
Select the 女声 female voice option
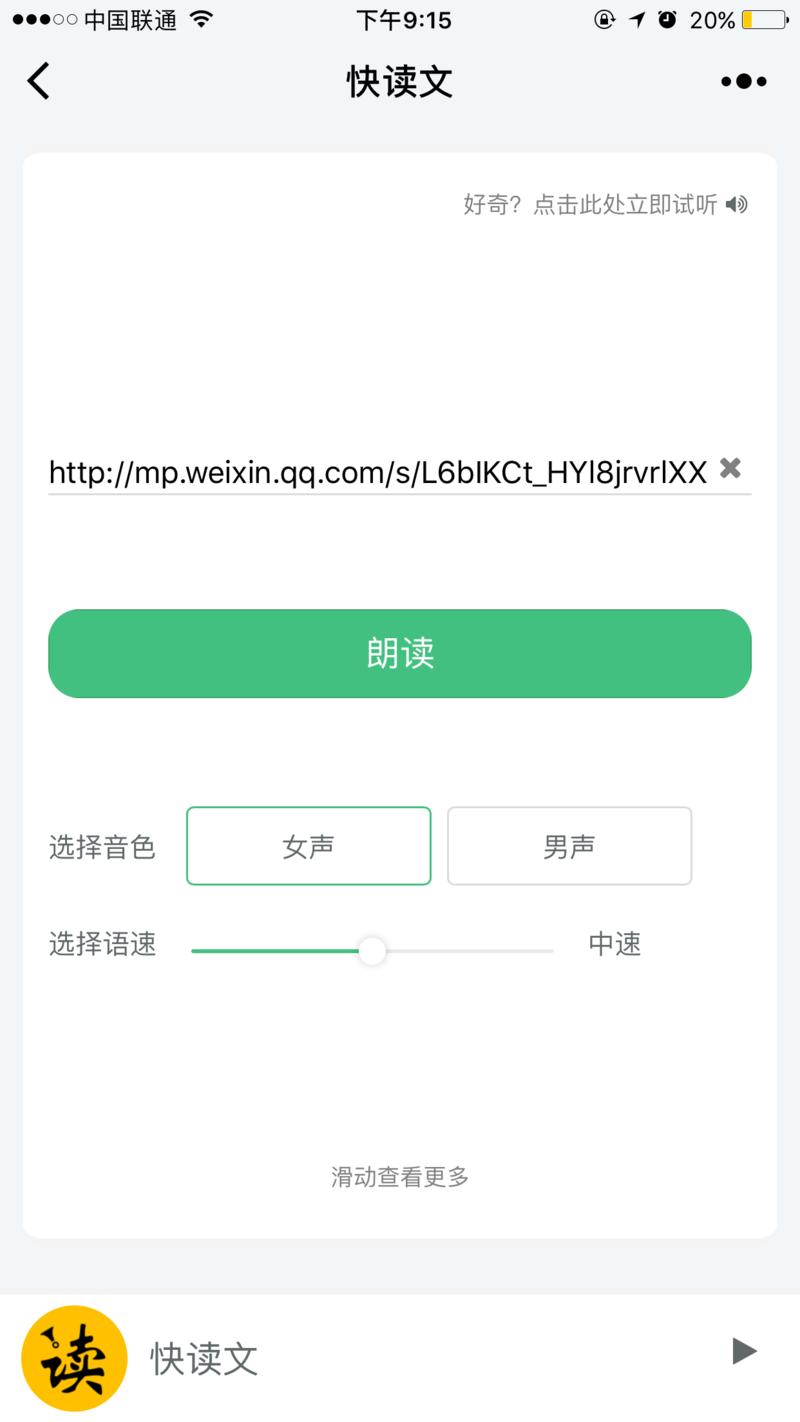pos(308,845)
